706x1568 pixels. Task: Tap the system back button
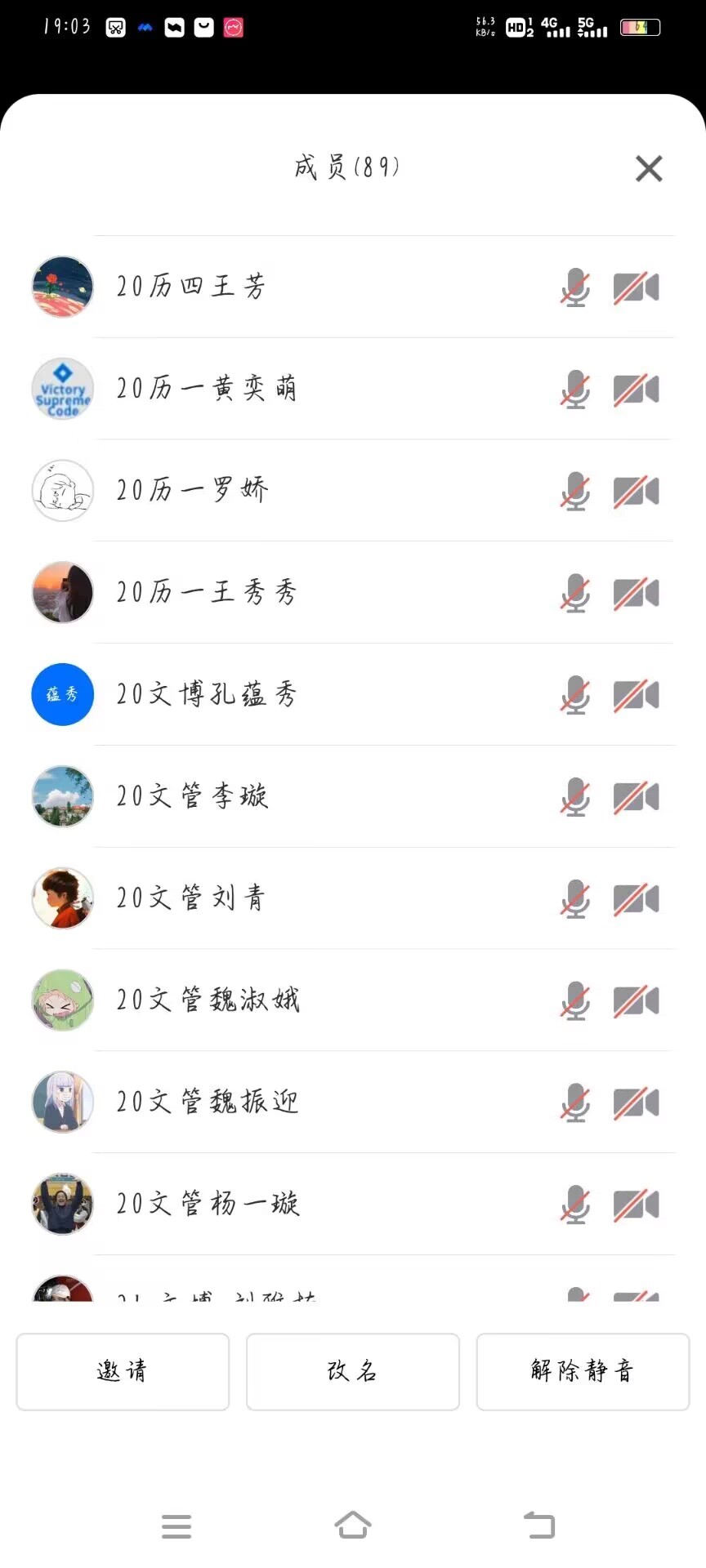(x=538, y=1526)
